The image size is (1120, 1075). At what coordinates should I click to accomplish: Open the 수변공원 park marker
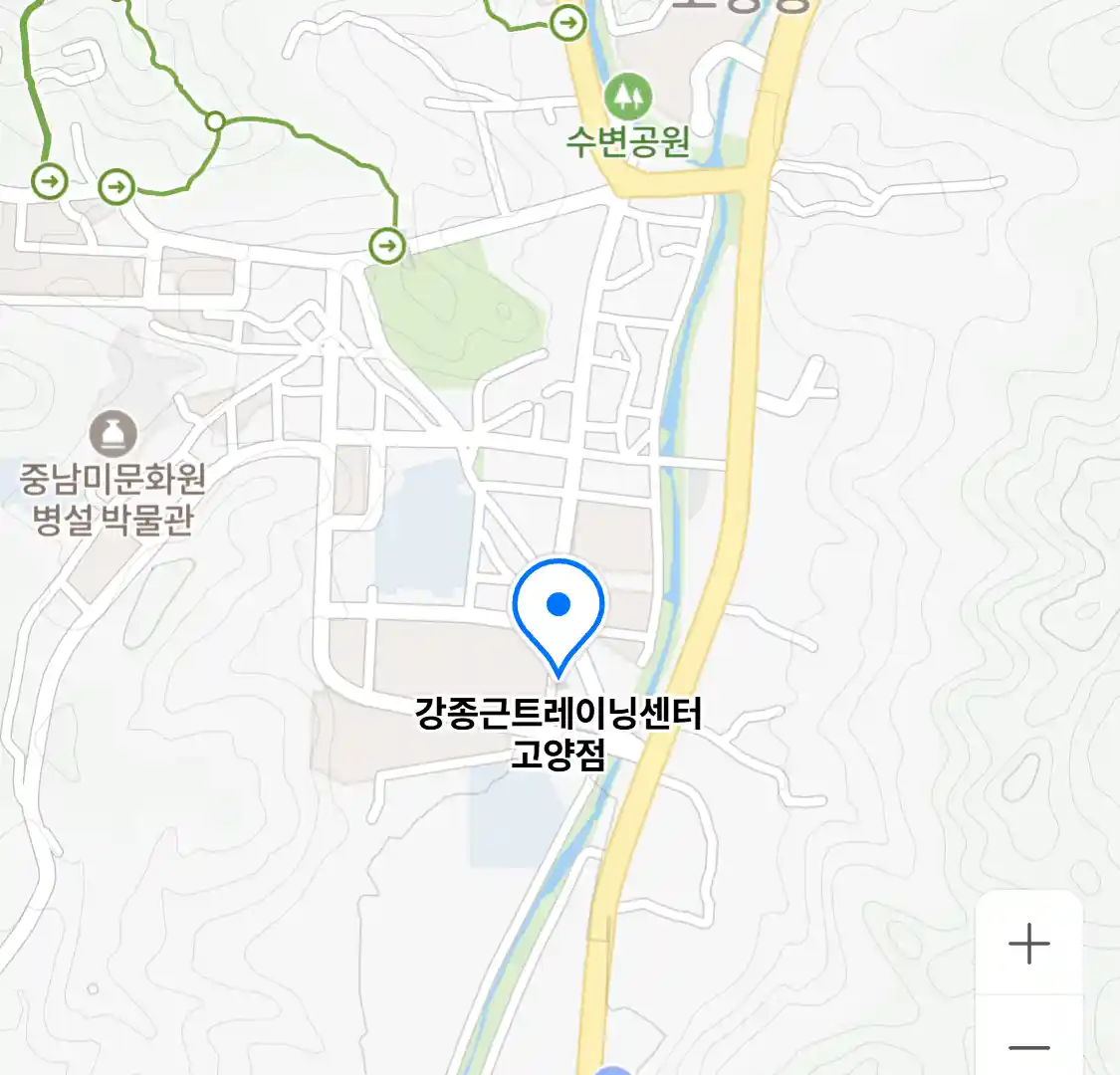627,97
